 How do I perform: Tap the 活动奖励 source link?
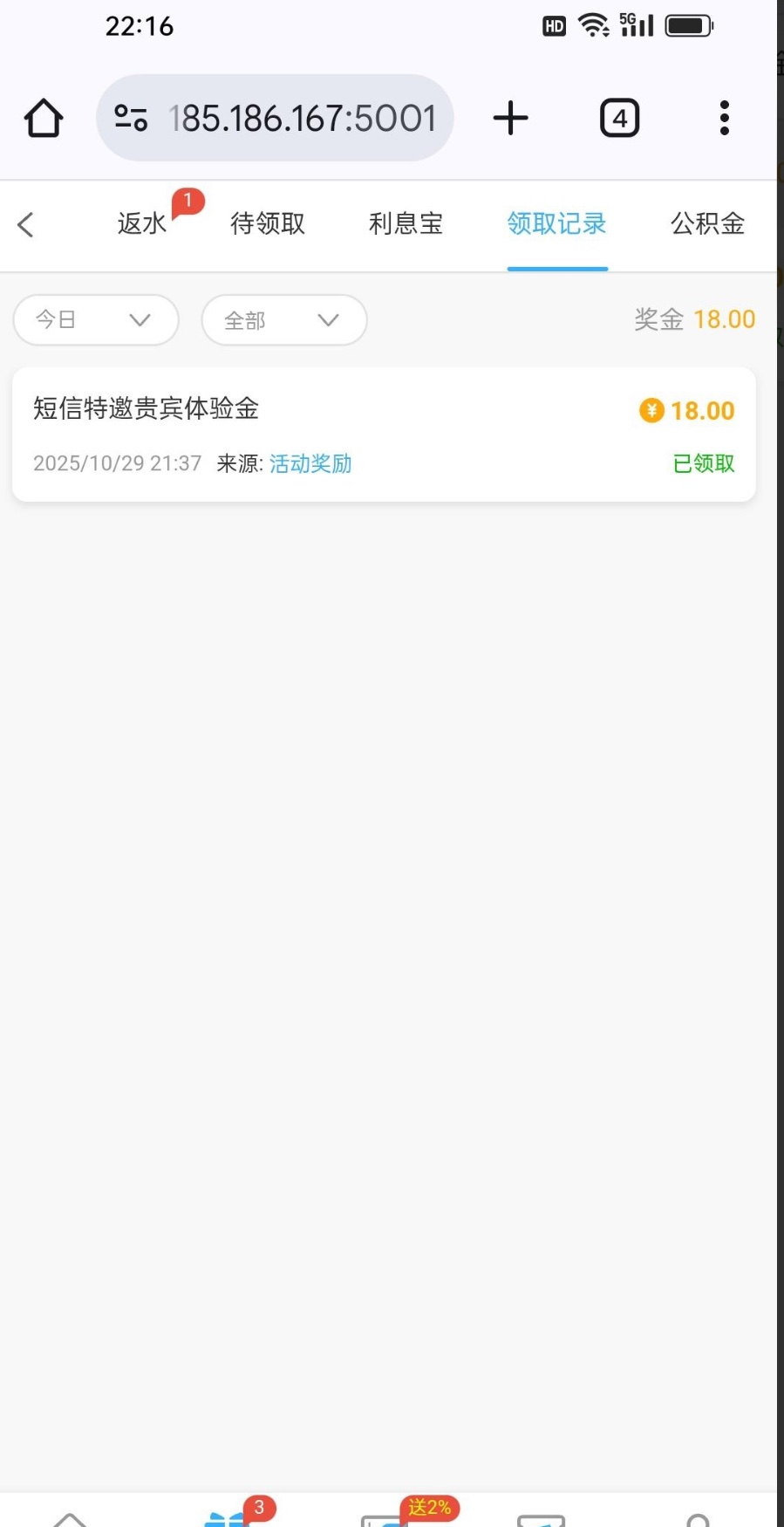tap(310, 463)
